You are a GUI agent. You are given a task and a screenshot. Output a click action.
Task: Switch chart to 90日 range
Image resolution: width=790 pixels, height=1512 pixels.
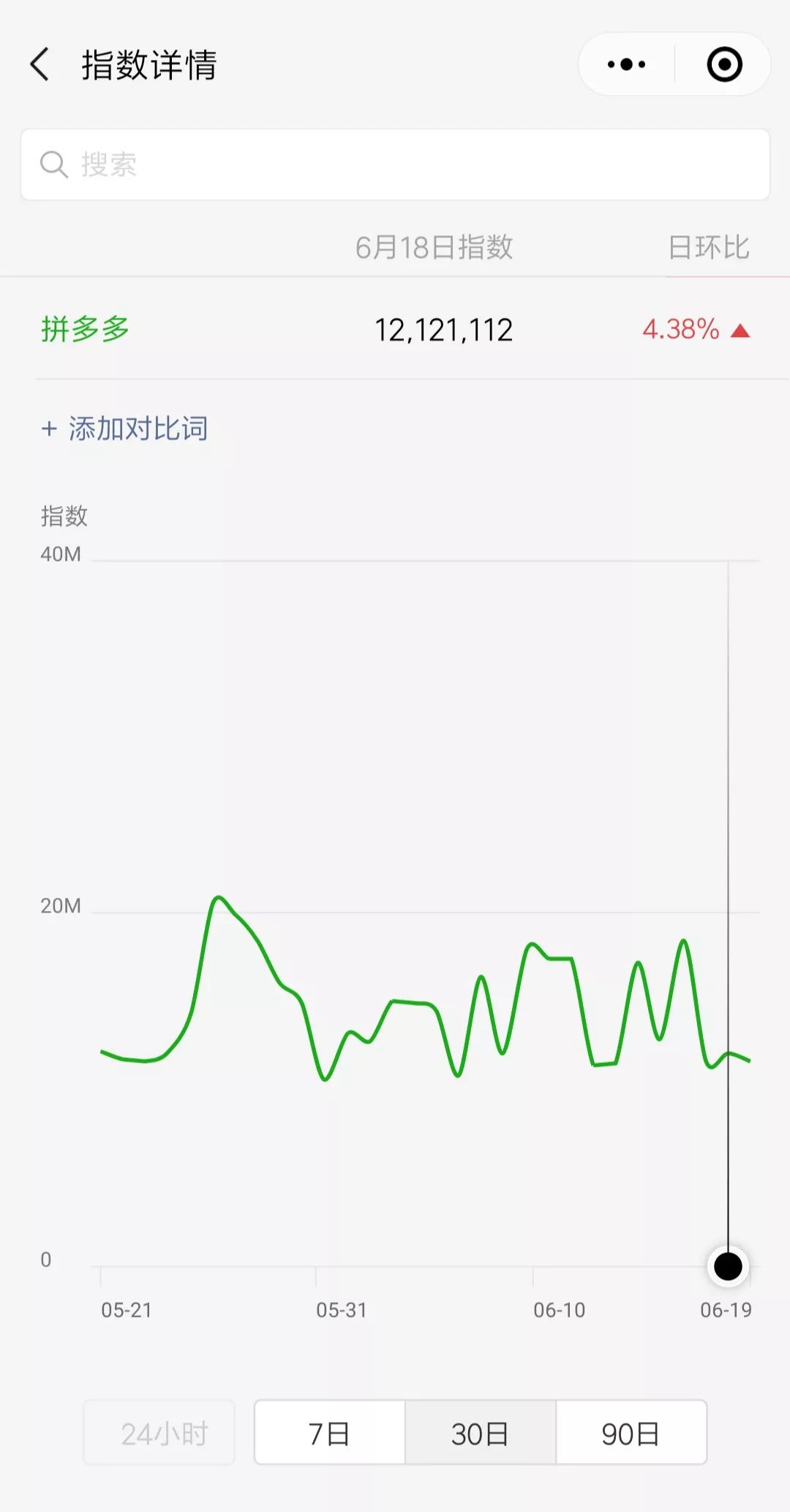tap(631, 1432)
